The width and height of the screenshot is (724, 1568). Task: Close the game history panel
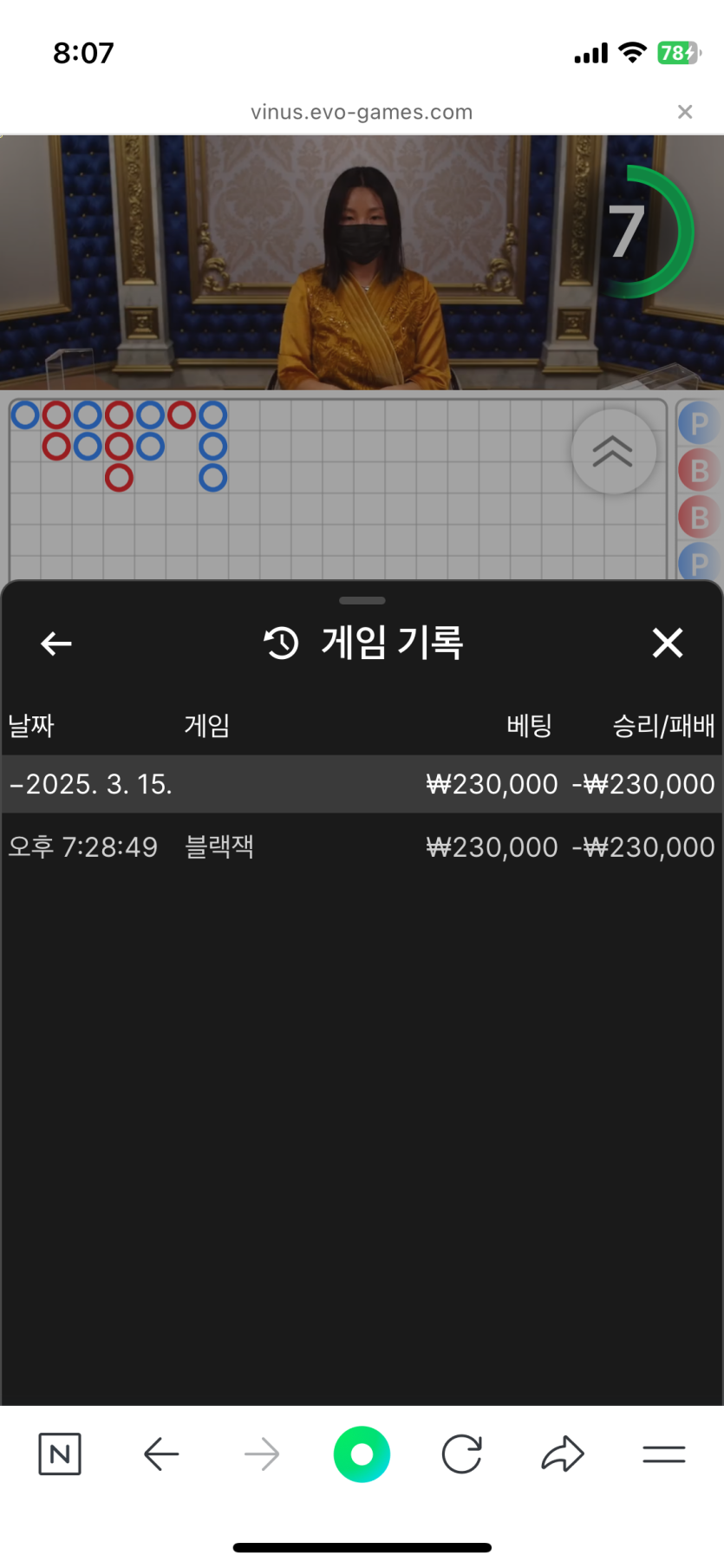tap(667, 644)
